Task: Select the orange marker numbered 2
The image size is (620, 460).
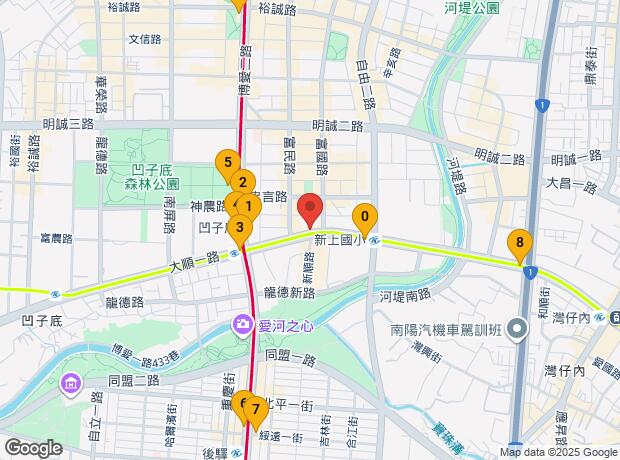Action: coord(241,182)
